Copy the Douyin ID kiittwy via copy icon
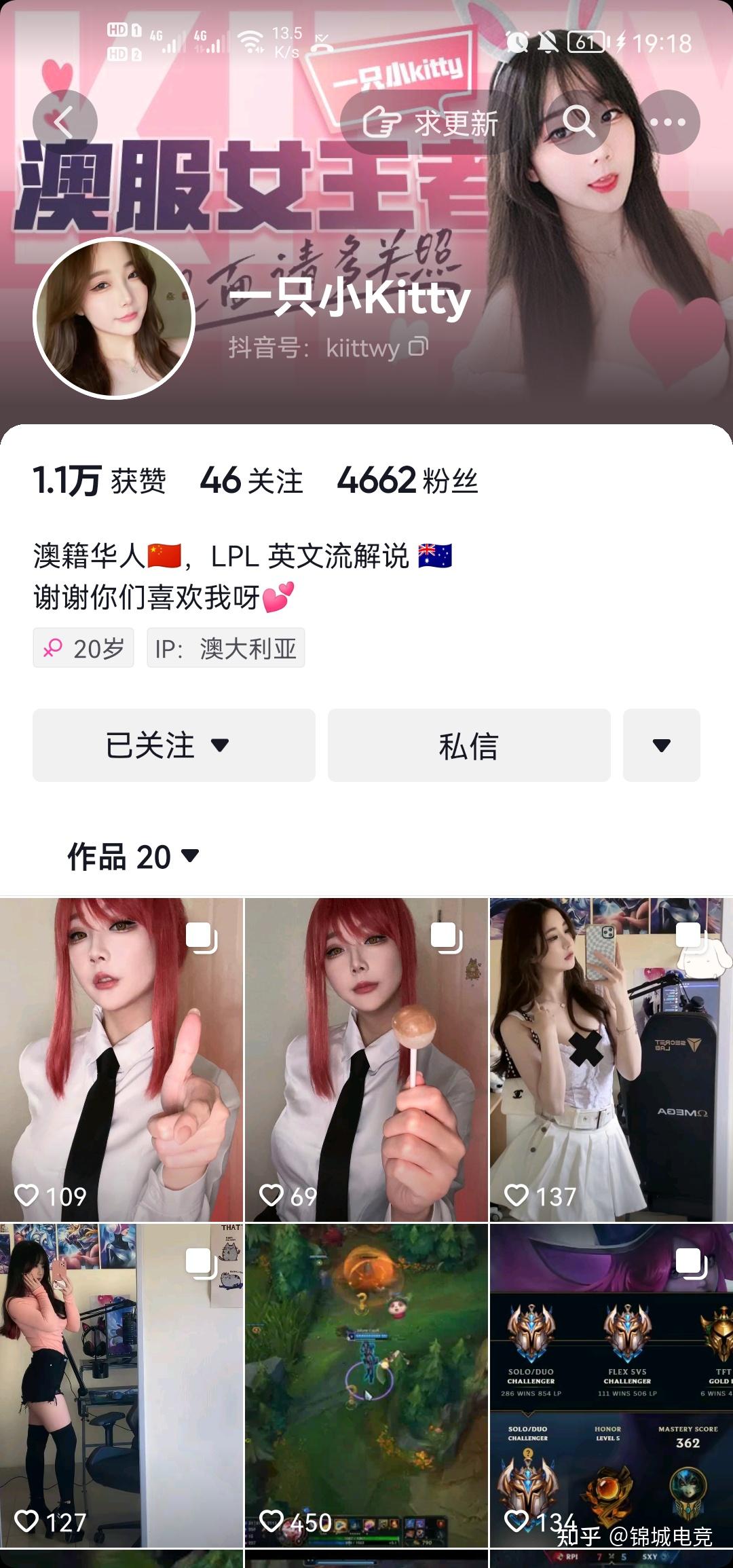 pyautogui.click(x=419, y=348)
